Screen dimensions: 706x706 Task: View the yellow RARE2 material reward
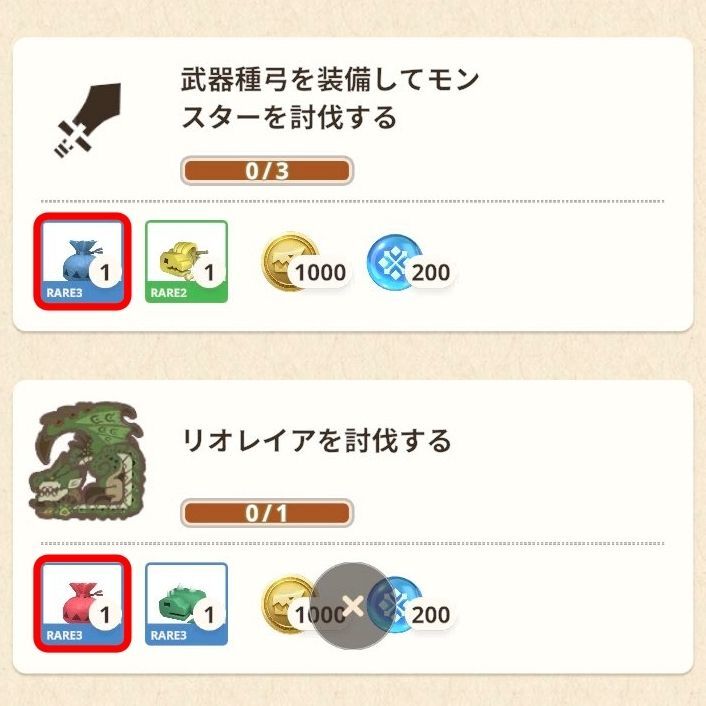click(x=186, y=262)
